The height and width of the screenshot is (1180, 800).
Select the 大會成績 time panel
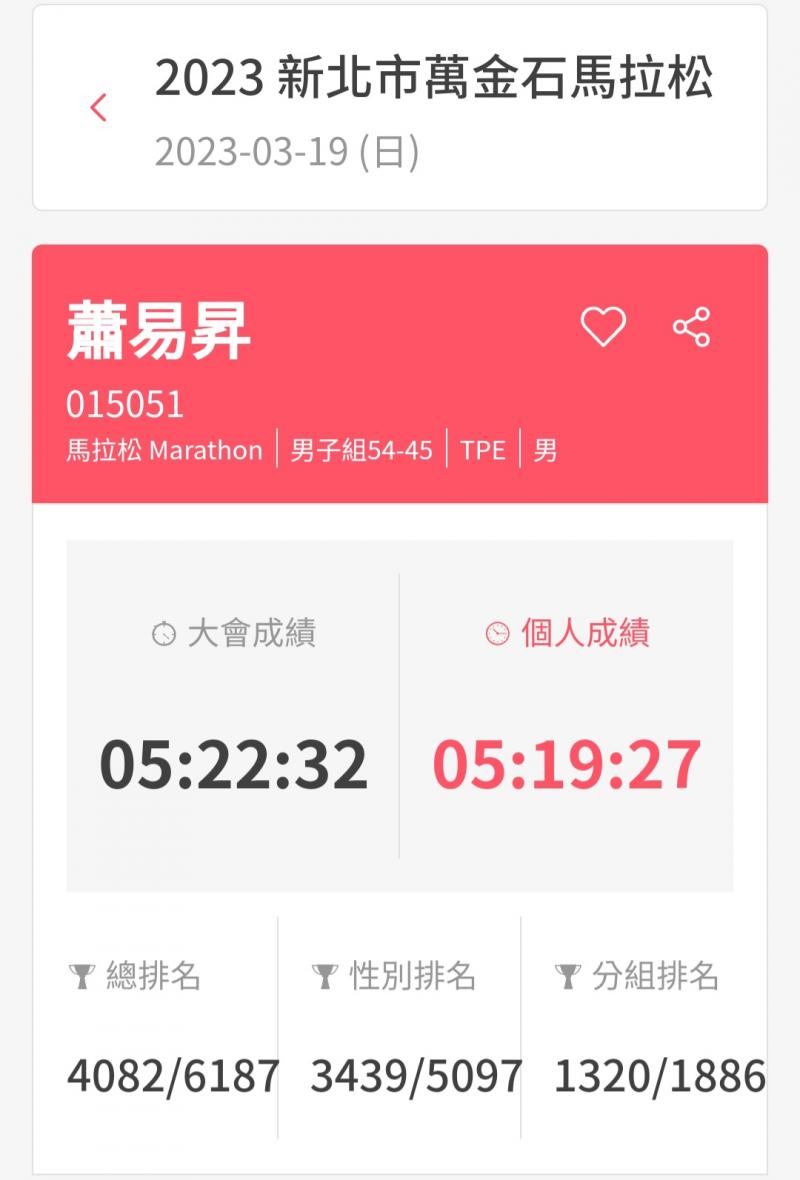[x=233, y=715]
